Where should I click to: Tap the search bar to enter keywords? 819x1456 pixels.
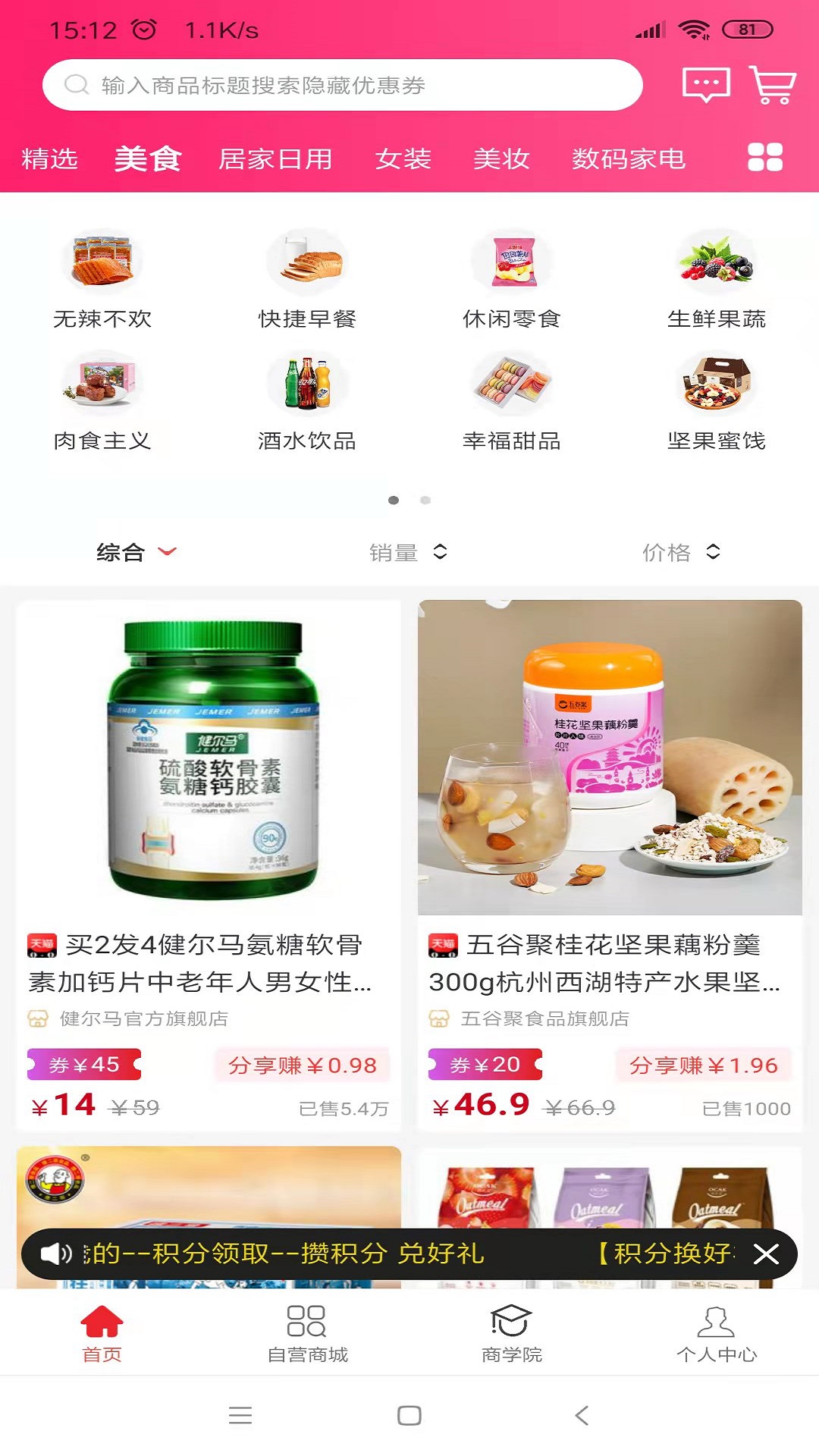[x=341, y=85]
